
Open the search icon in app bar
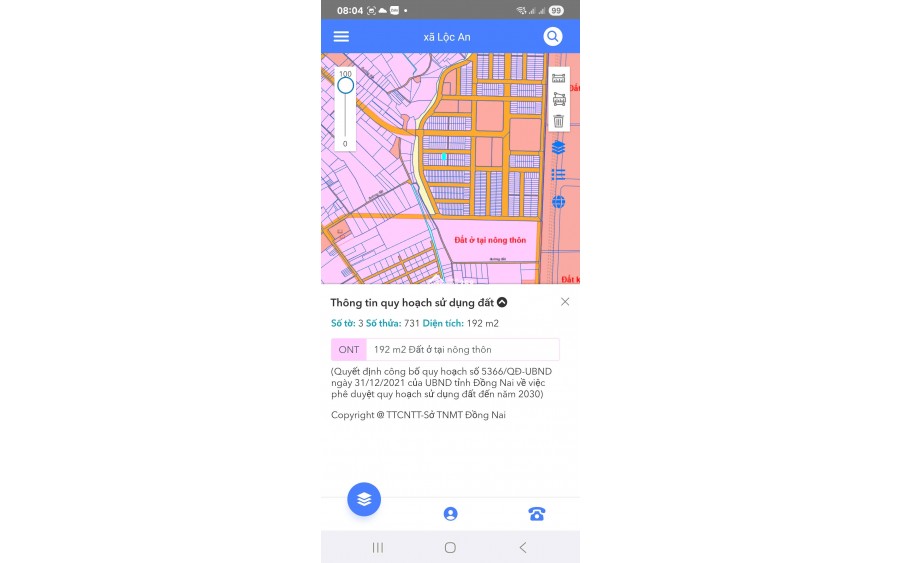pos(553,36)
